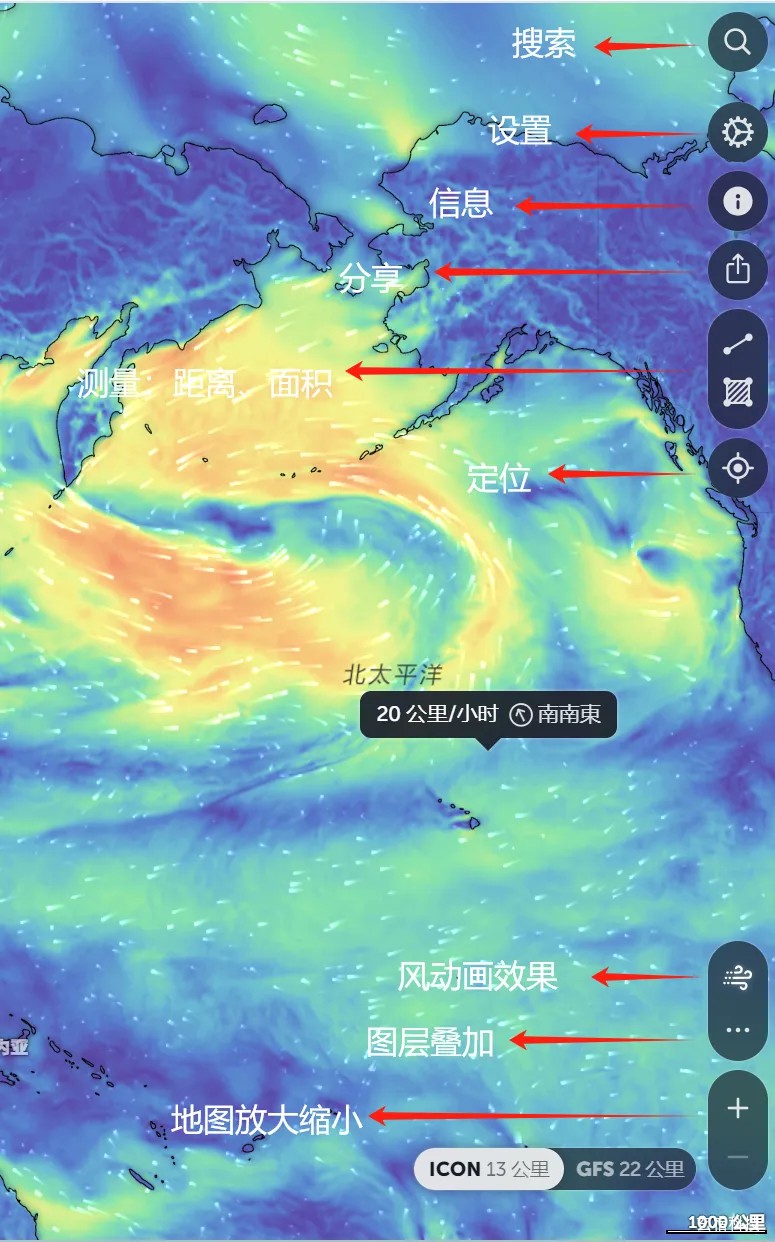Share the current weather map
The image size is (775, 1242).
(738, 270)
